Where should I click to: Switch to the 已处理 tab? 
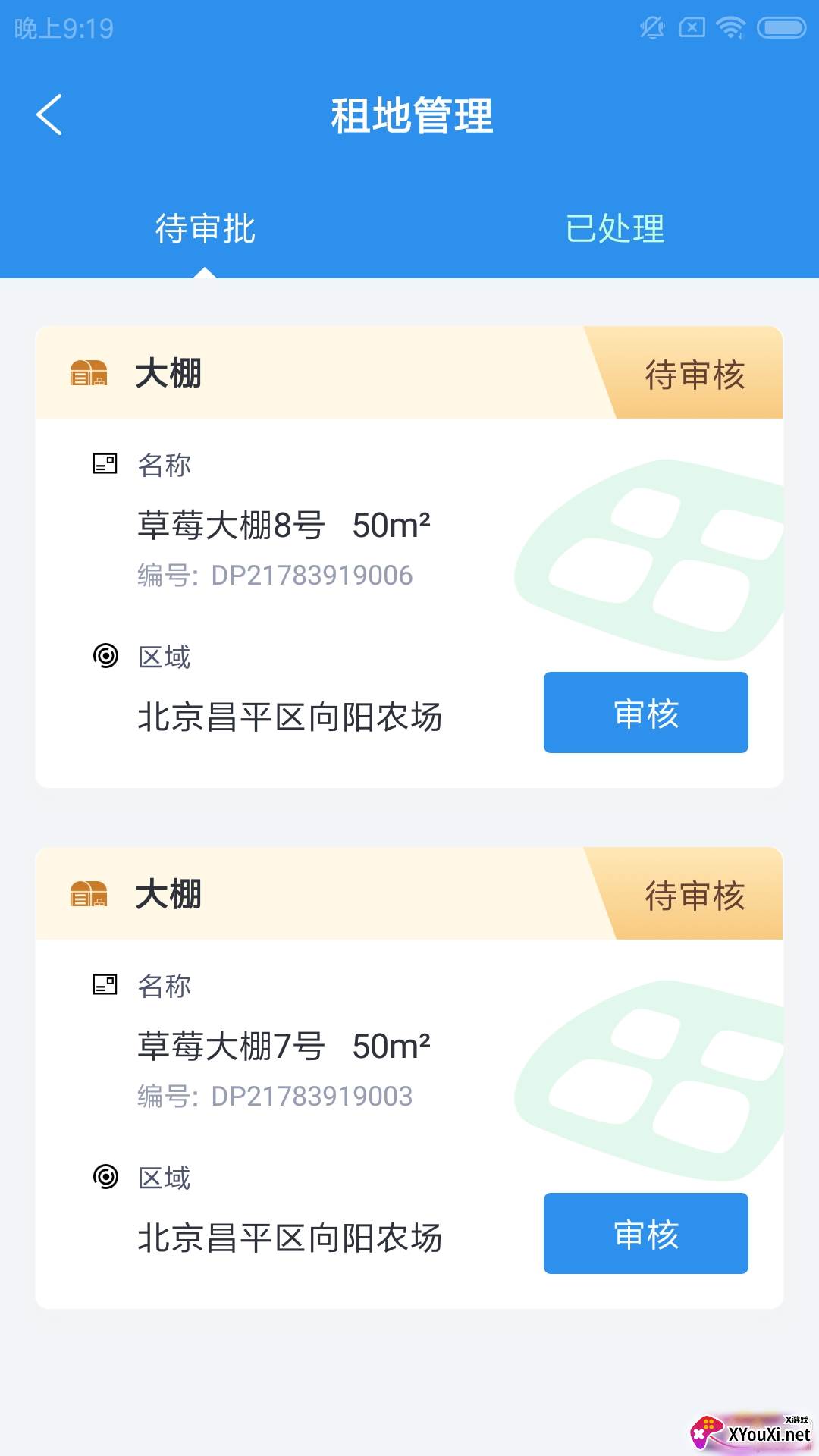coord(614,228)
